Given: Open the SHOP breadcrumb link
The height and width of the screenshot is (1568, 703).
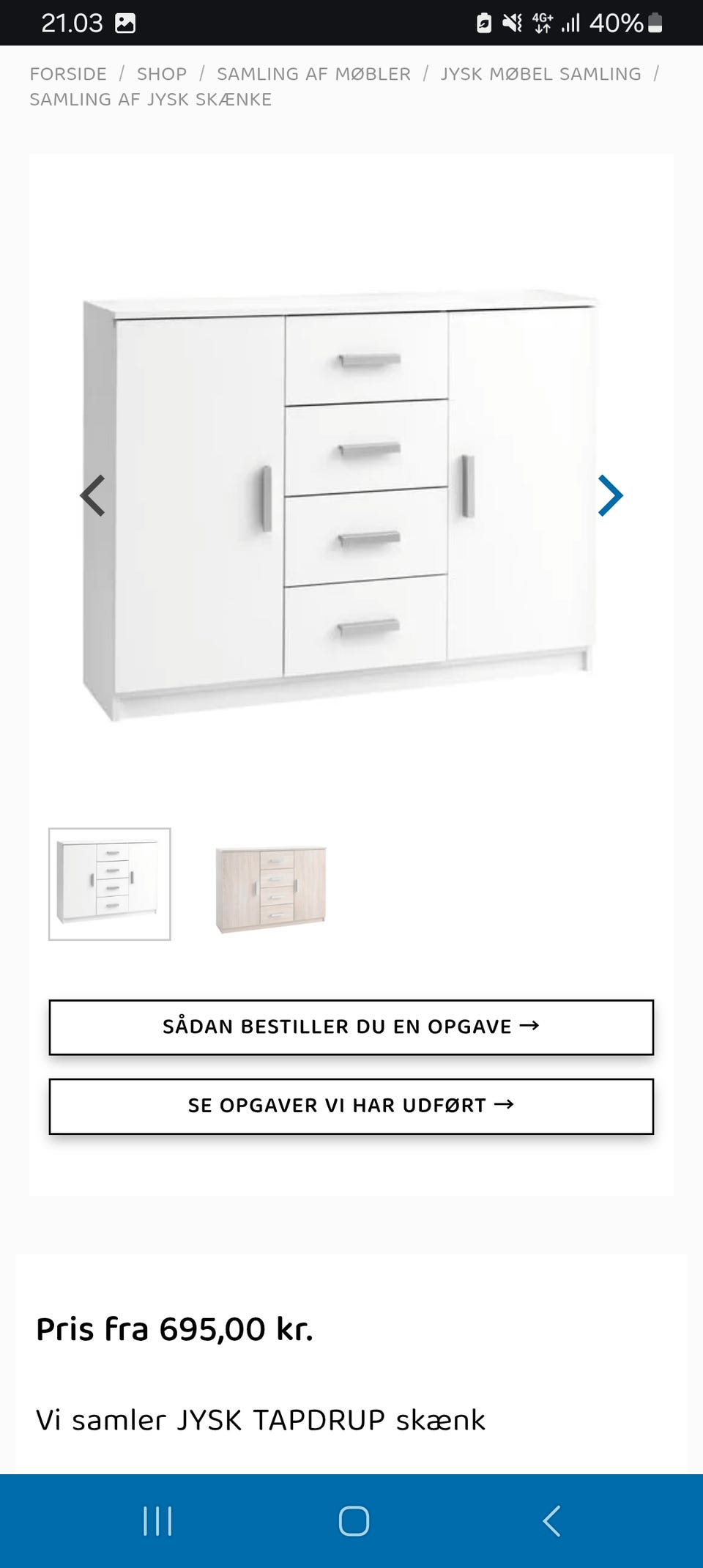Looking at the screenshot, I should coord(163,73).
